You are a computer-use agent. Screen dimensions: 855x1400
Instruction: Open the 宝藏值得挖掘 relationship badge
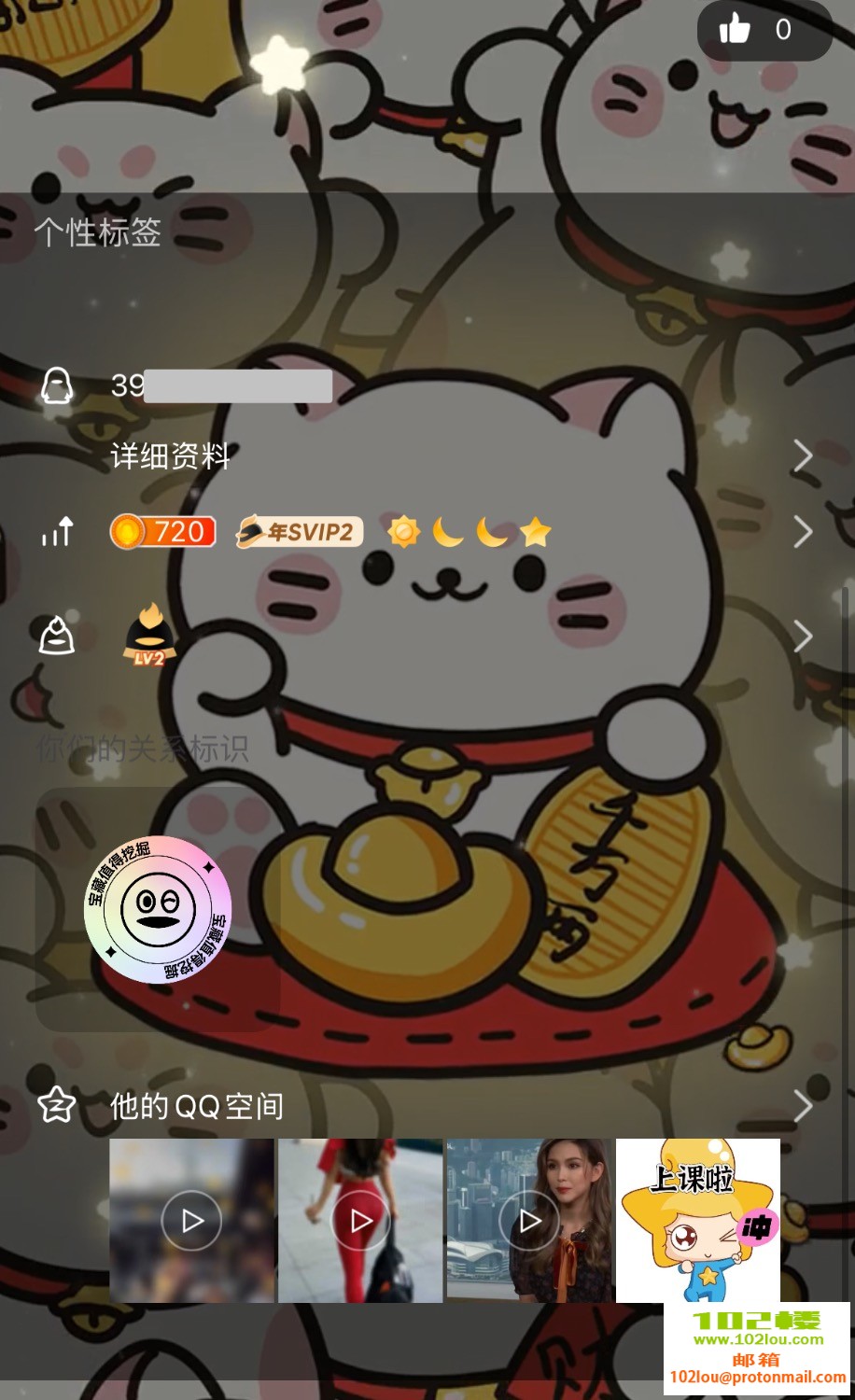tap(157, 909)
